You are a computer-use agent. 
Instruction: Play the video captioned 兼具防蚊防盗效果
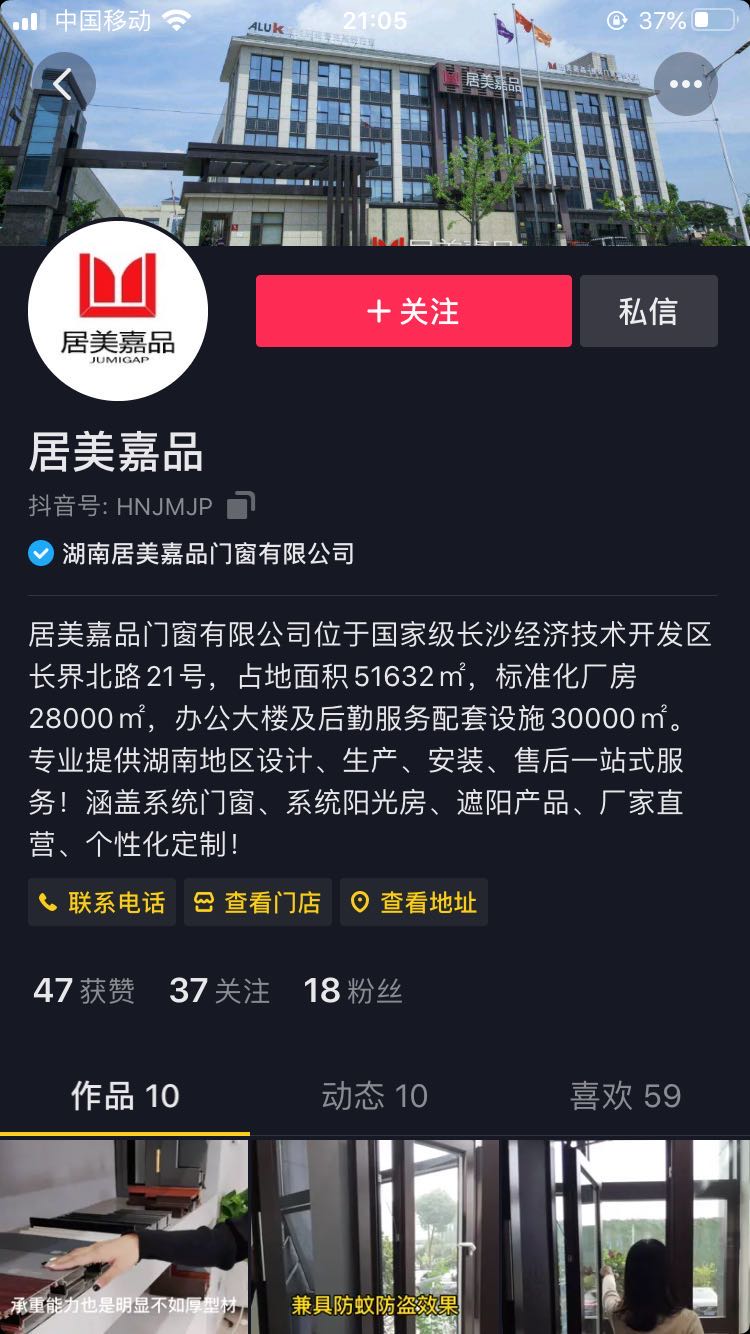(x=375, y=1237)
